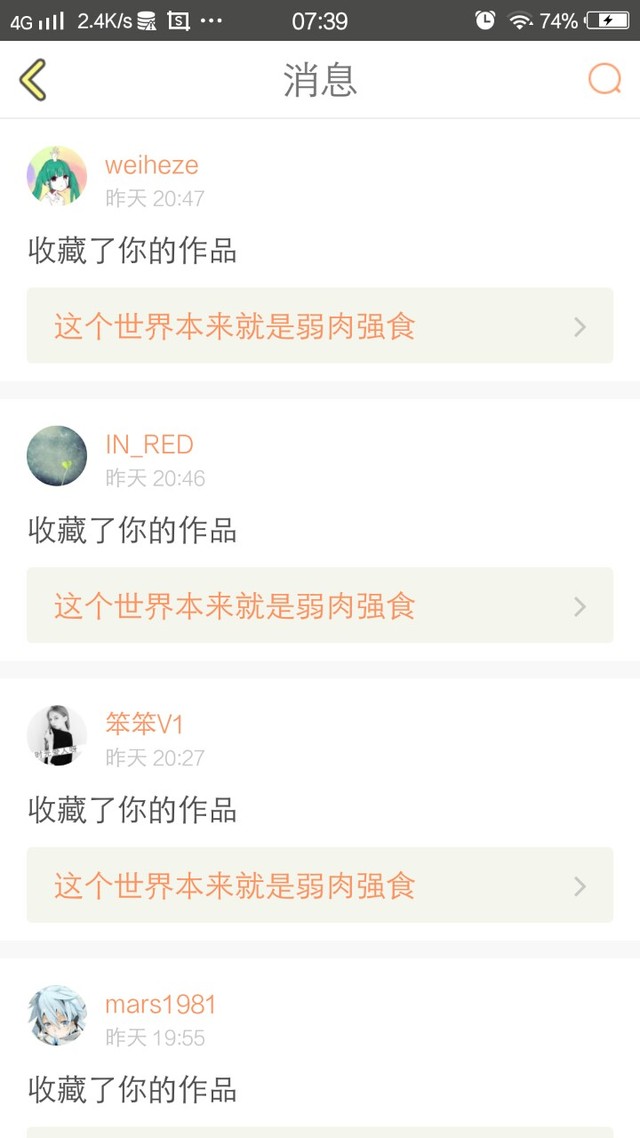The width and height of the screenshot is (640, 1138).
Task: Tap the username weiheze
Action: [151, 165]
